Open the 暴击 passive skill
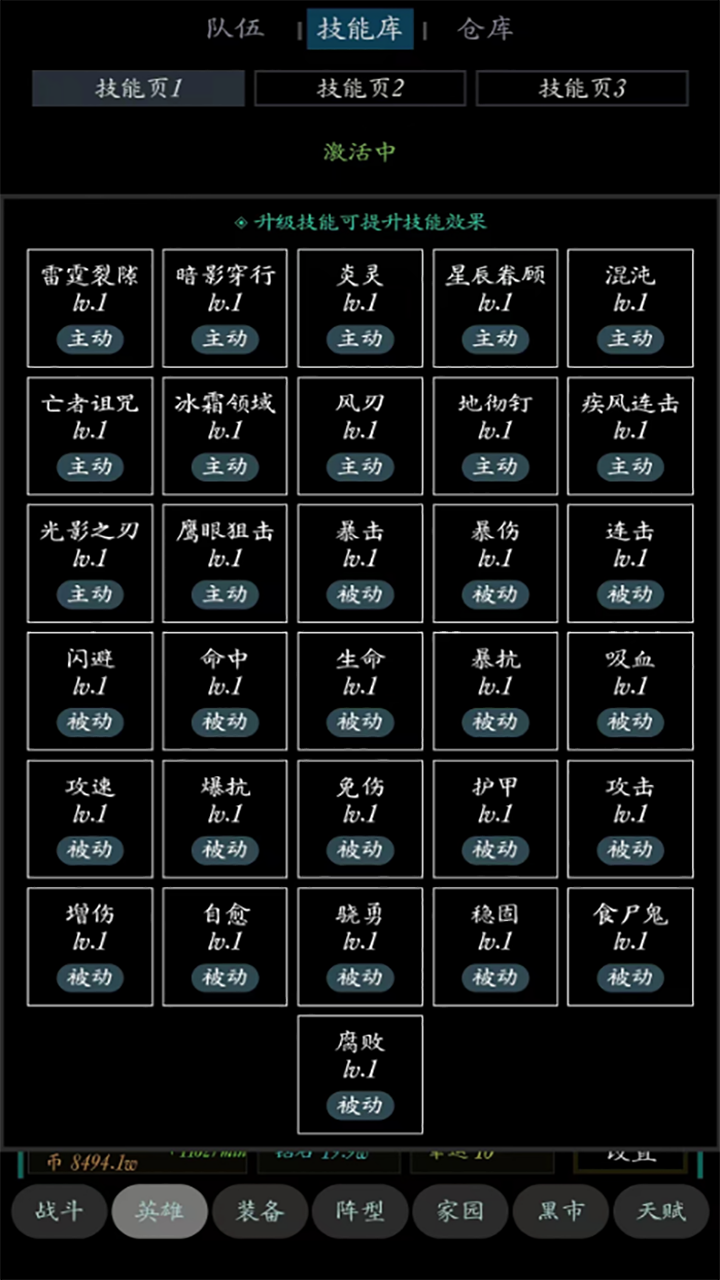The height and width of the screenshot is (1280, 720). pos(360,563)
